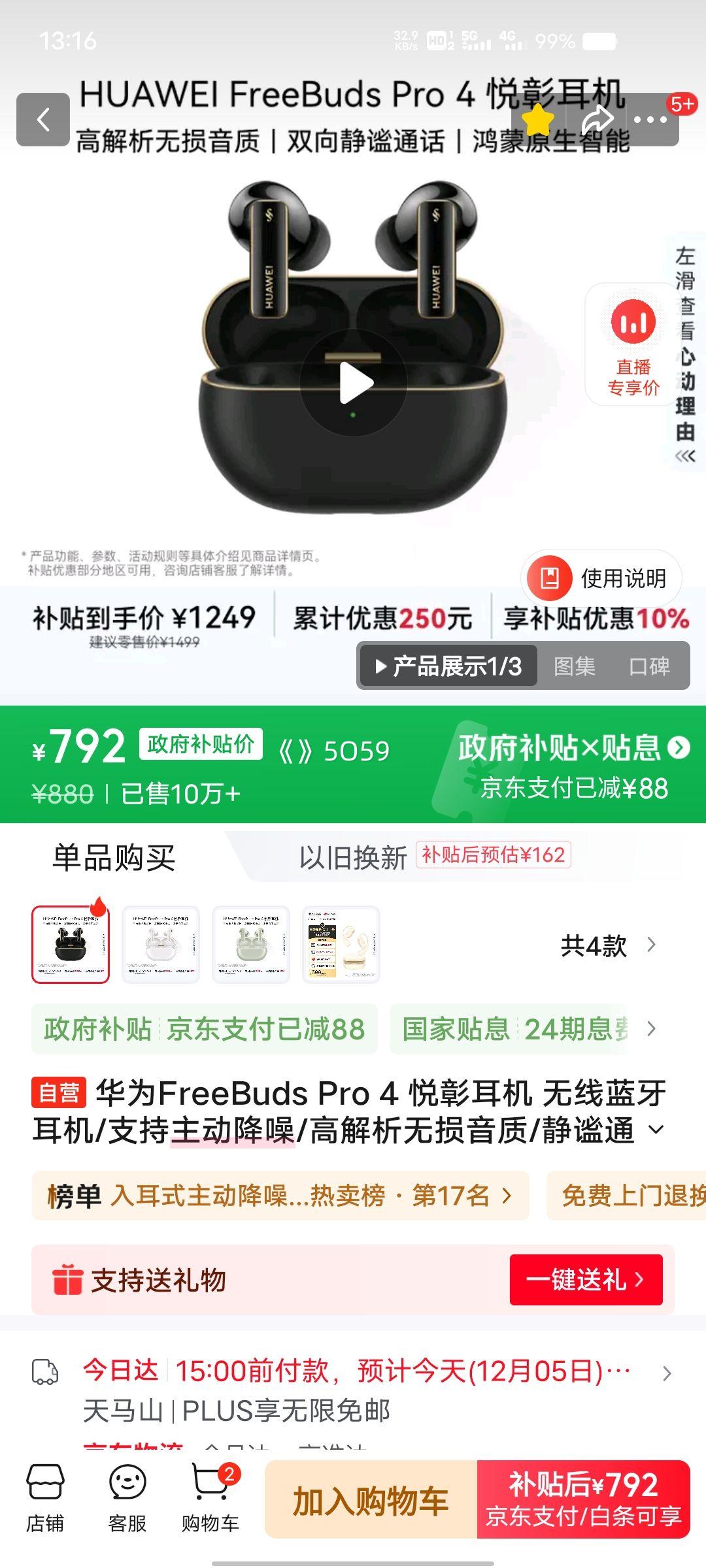Tap the 直播专享价 live stream icon
Image resolution: width=706 pixels, height=1568 pixels.
tap(633, 345)
